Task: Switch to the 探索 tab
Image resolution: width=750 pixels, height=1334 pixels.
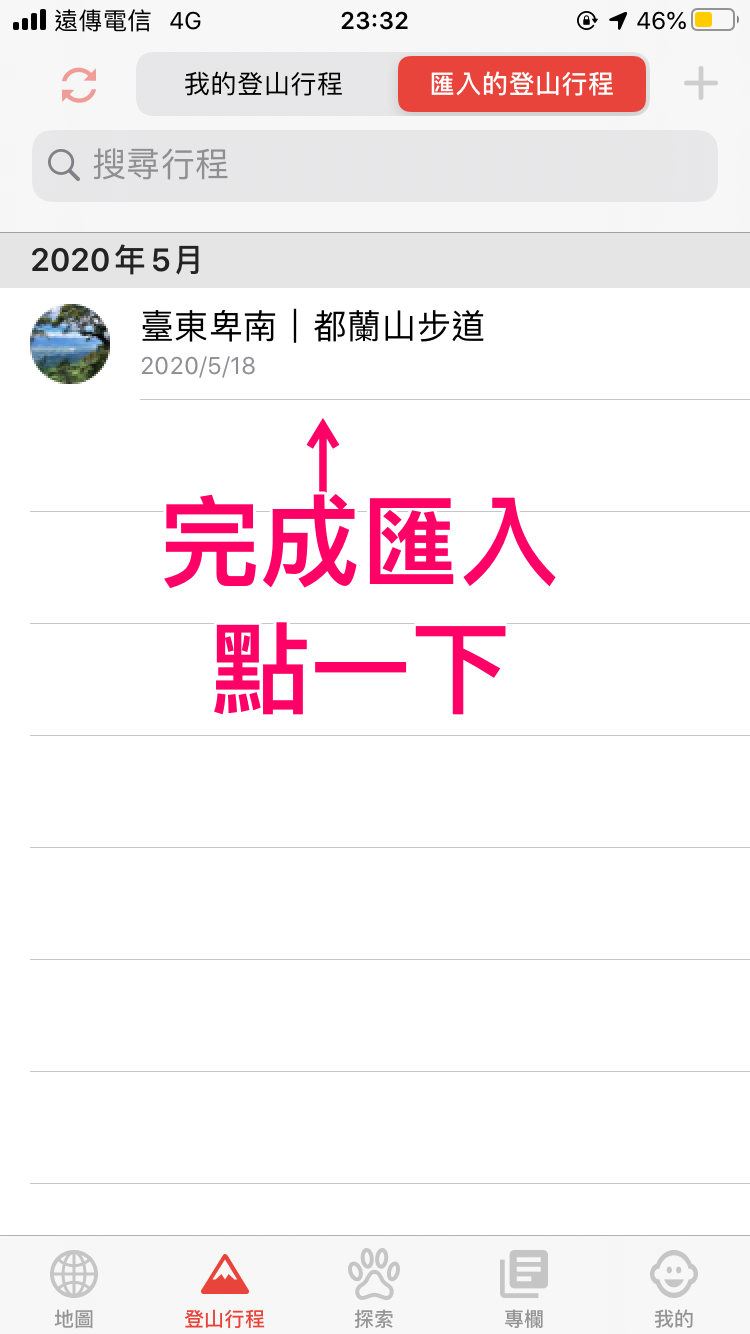Action: (374, 1288)
